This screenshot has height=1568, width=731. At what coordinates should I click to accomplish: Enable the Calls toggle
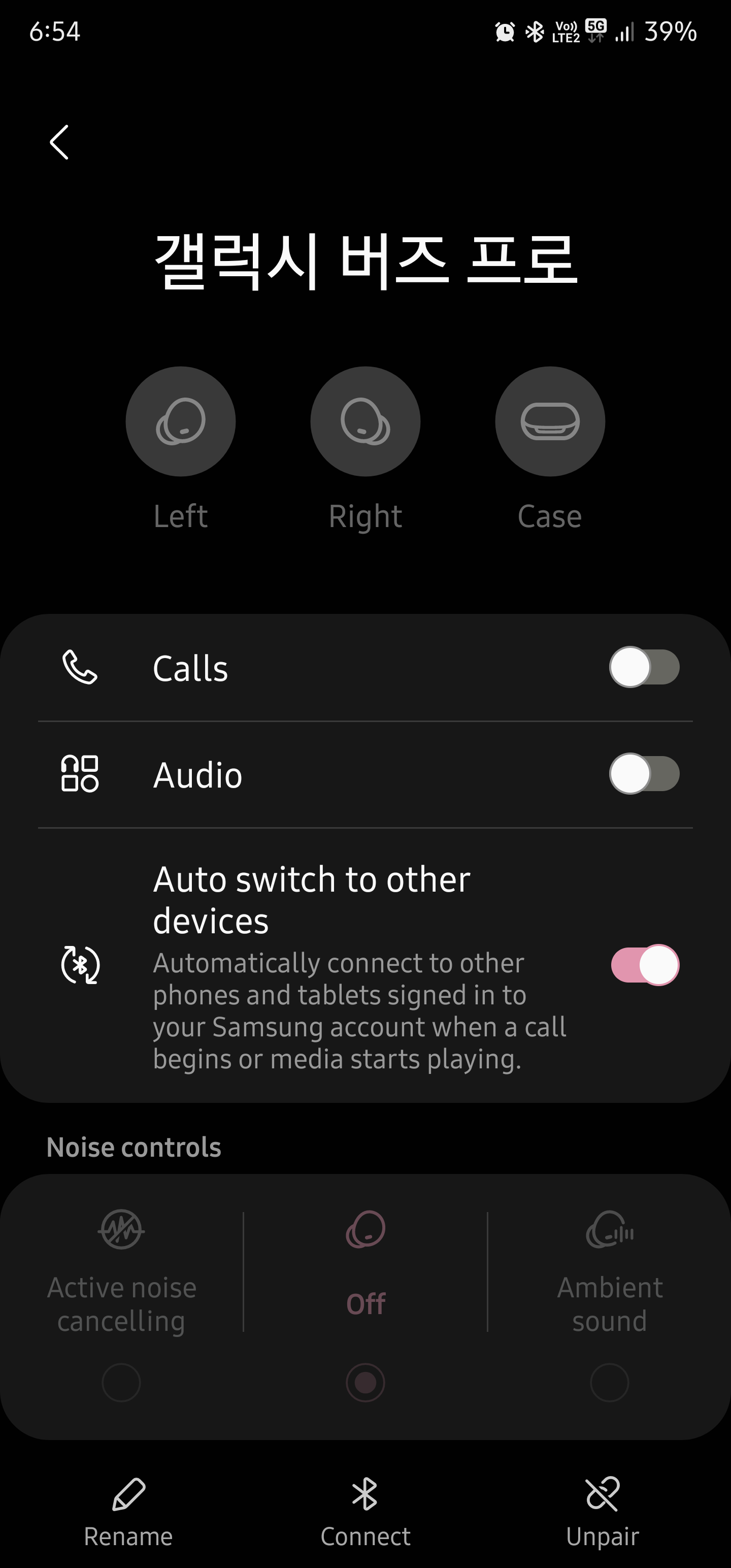coord(646,667)
